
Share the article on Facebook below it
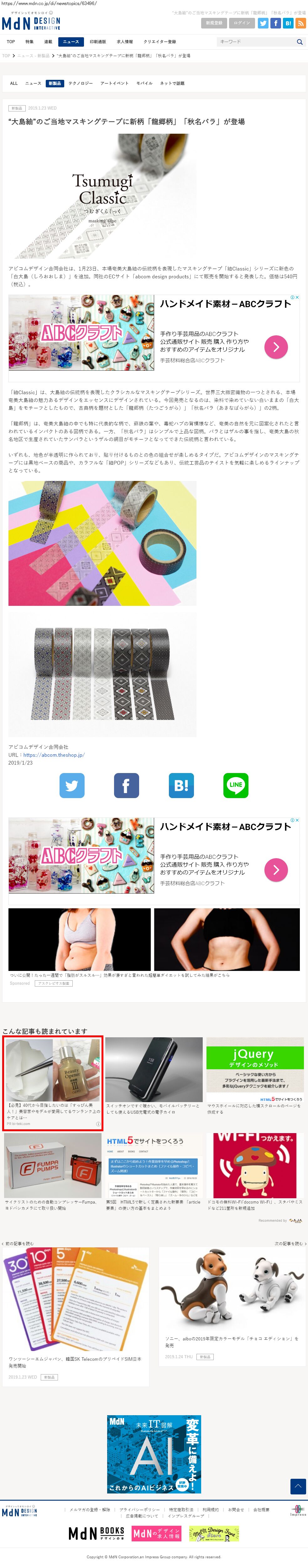[x=126, y=785]
